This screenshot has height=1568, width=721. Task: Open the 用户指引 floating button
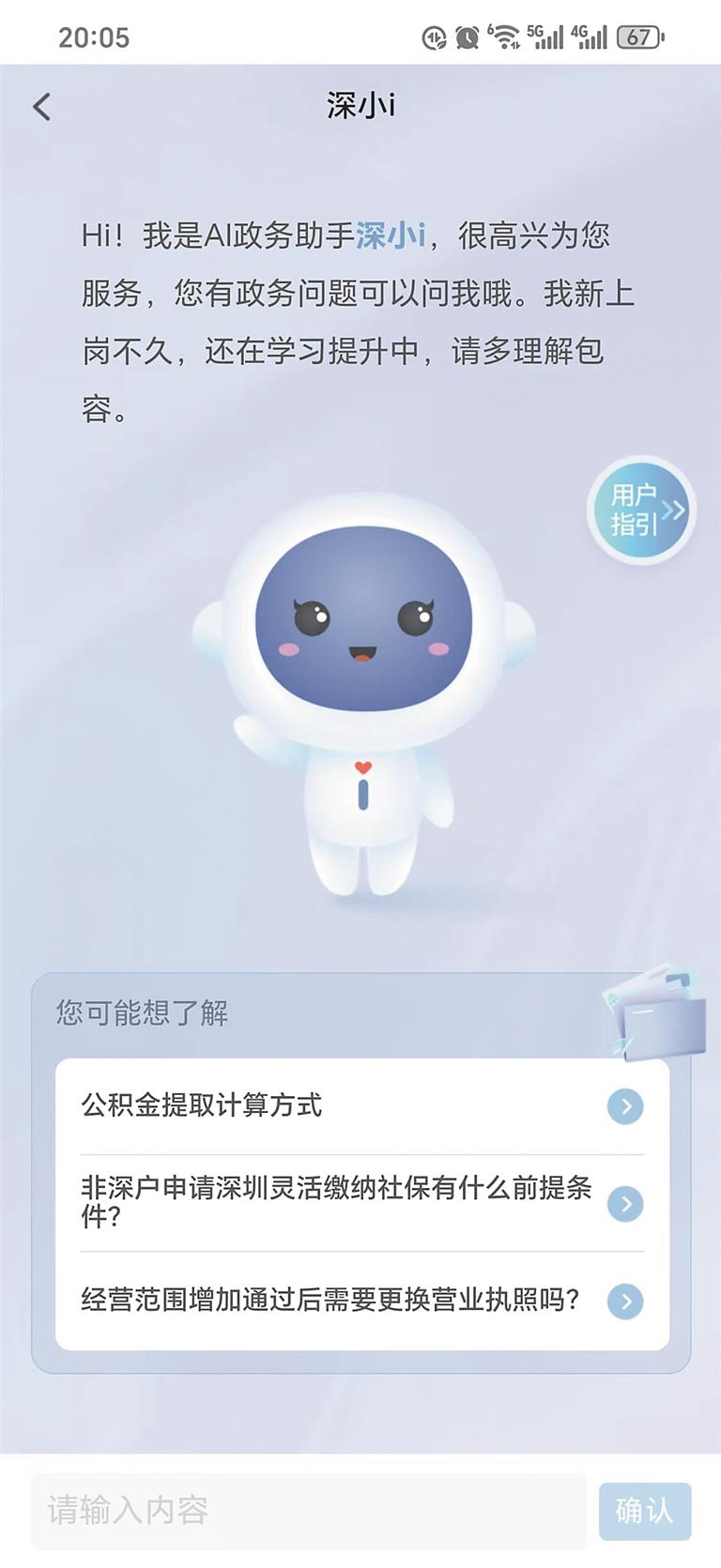641,510
